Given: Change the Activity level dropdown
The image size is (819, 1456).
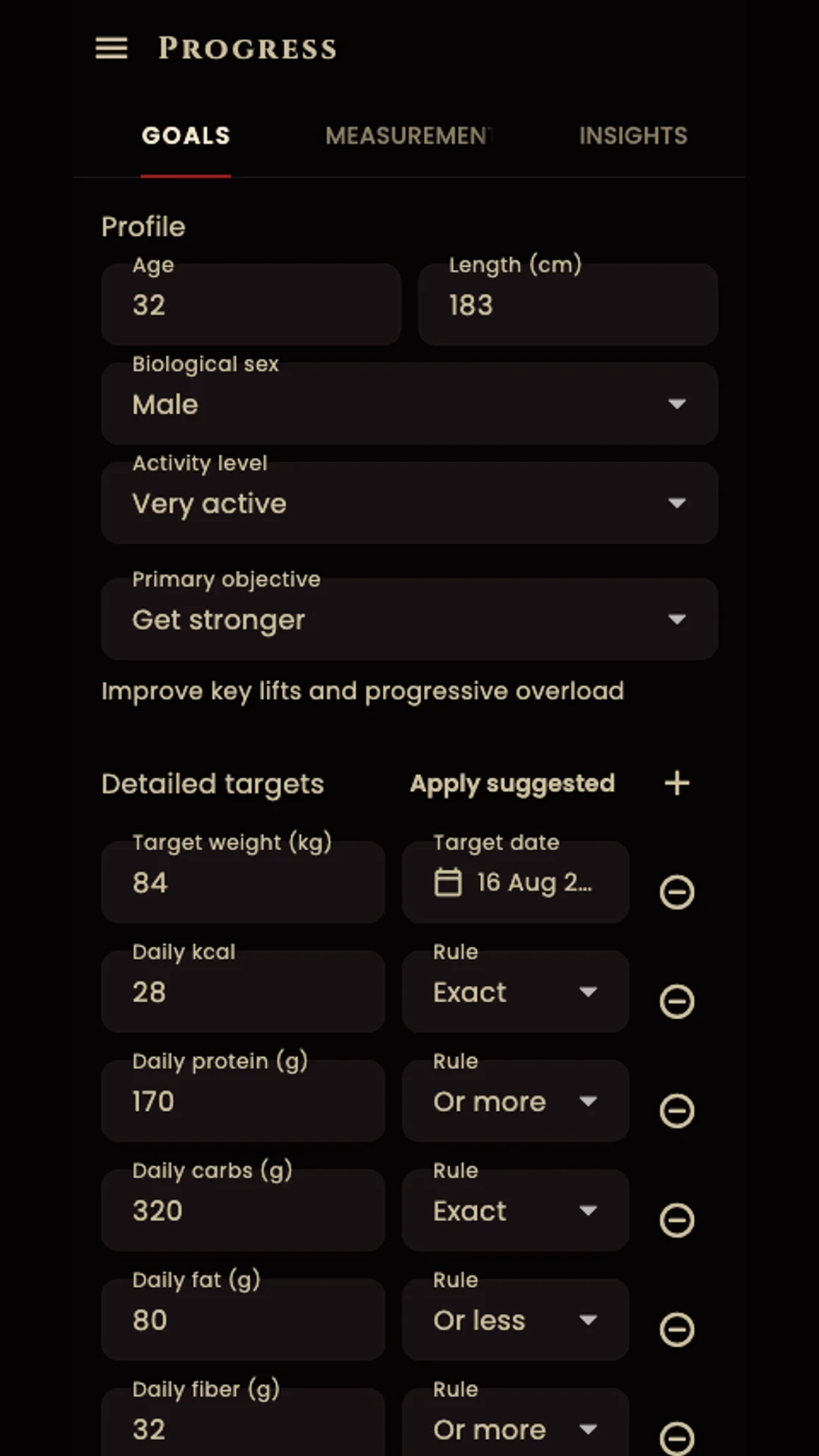Looking at the screenshot, I should pos(409,503).
